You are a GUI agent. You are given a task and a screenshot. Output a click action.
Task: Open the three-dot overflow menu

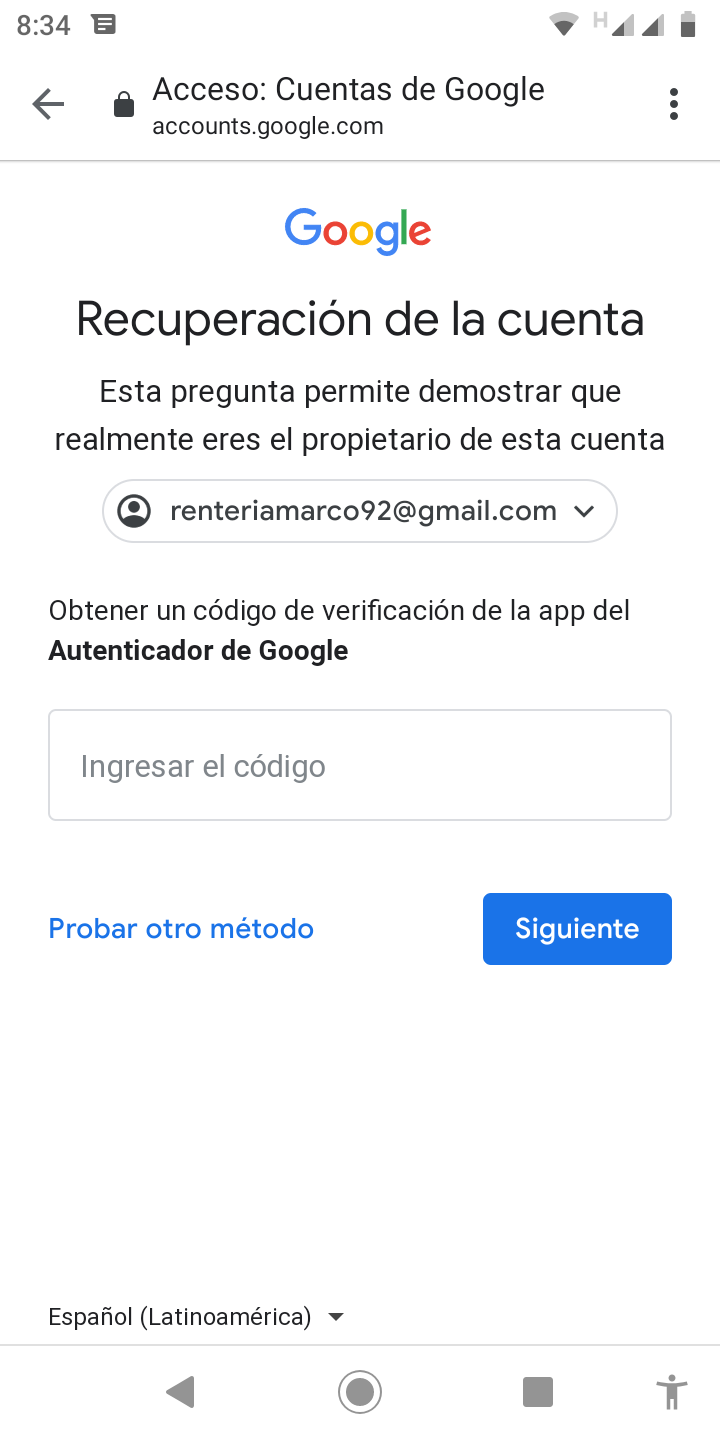click(674, 104)
